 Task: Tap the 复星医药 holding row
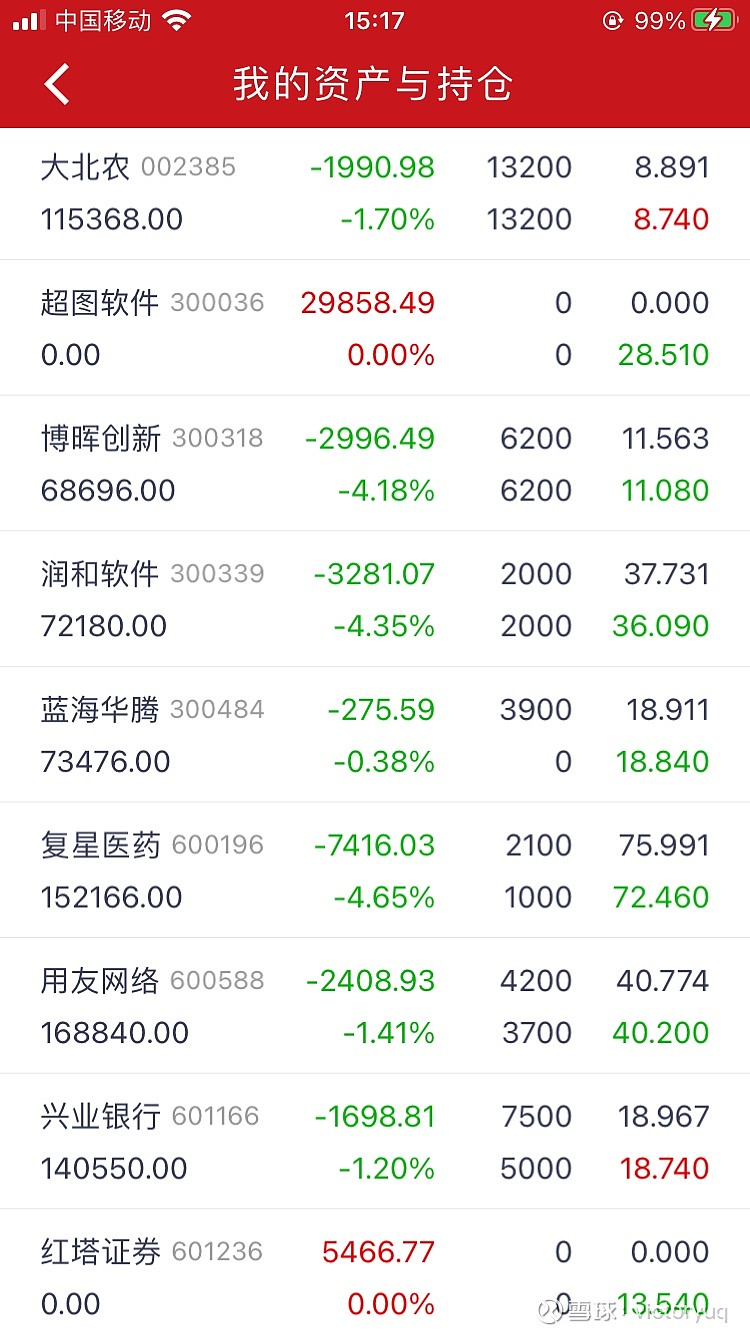tap(375, 870)
